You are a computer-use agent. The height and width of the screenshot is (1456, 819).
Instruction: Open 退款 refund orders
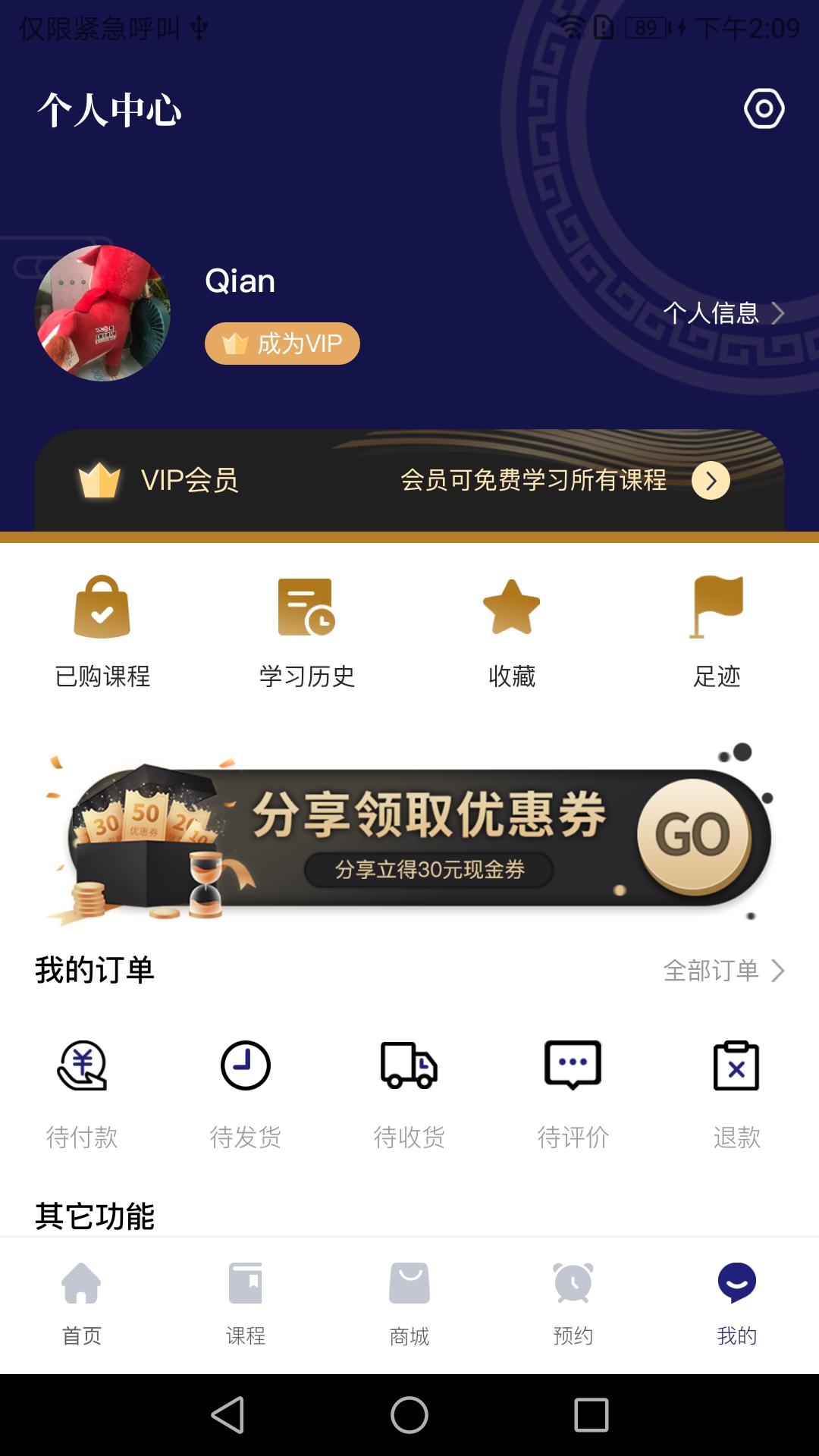pos(736,1093)
